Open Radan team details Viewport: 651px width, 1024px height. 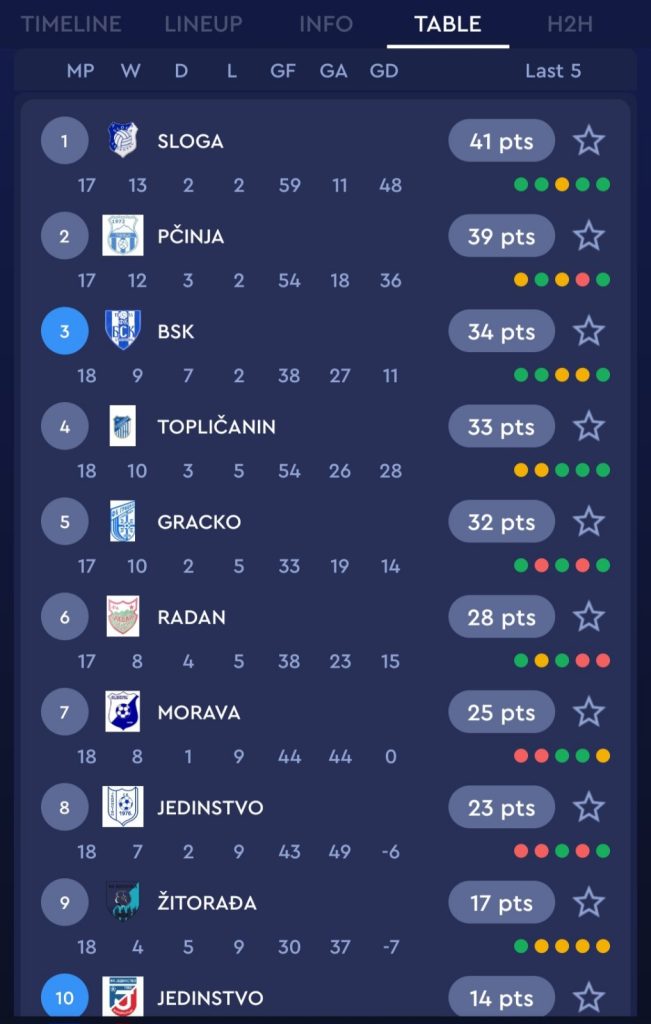(191, 617)
